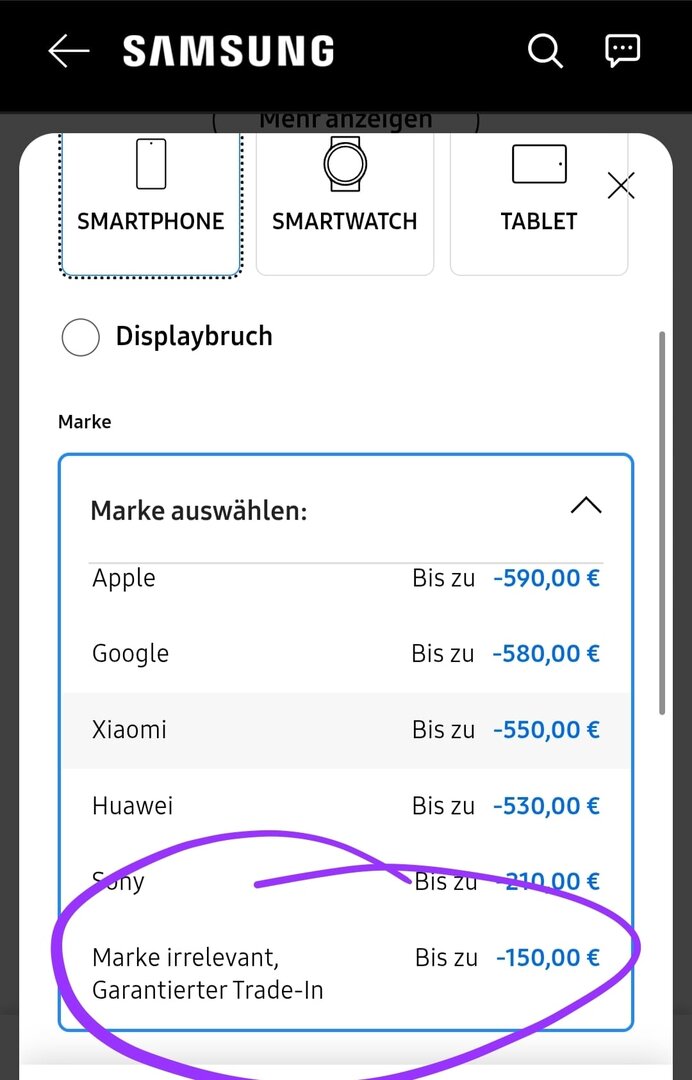The image size is (692, 1080).
Task: Choose Apple as the brand
Action: coord(345,578)
